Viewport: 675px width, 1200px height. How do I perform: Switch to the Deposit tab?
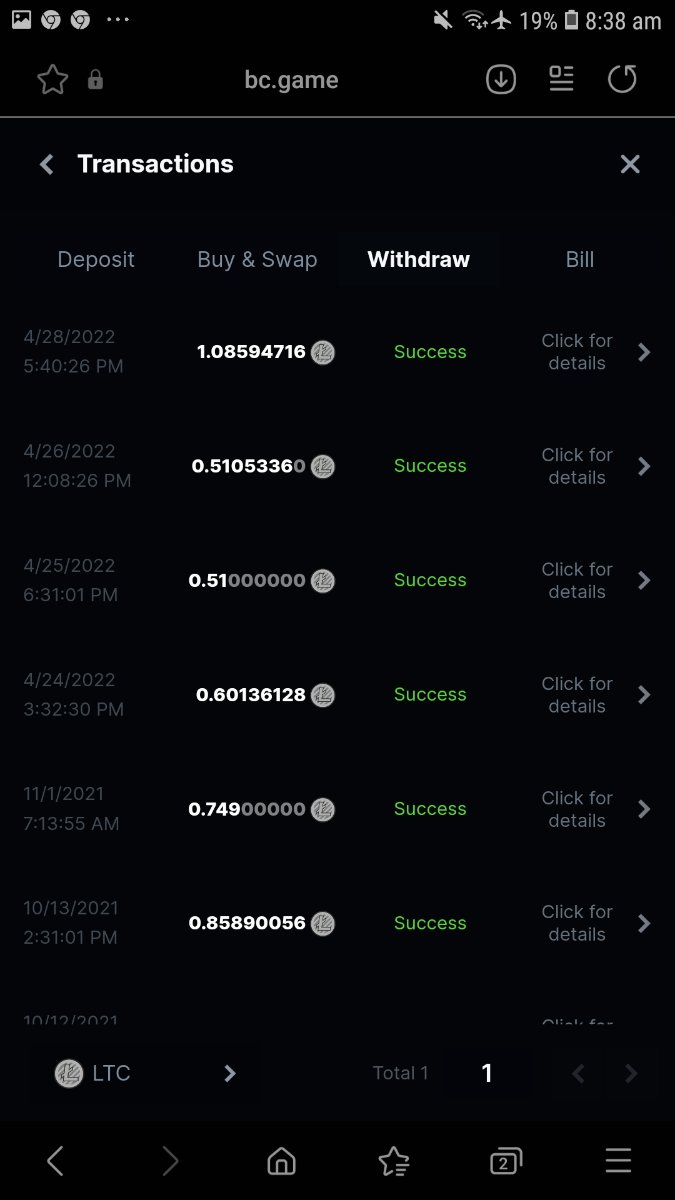(x=96, y=260)
